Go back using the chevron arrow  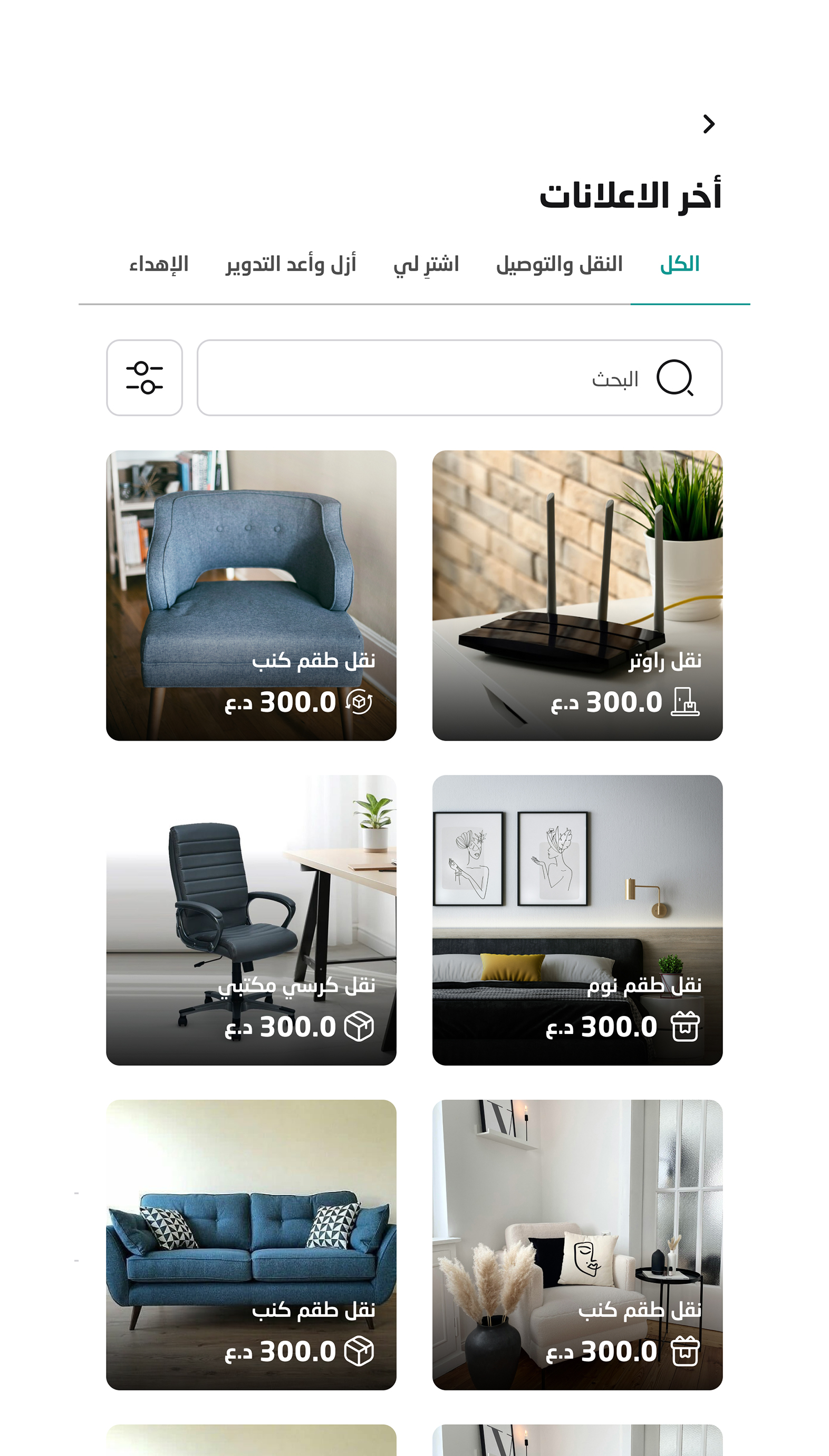tap(708, 123)
